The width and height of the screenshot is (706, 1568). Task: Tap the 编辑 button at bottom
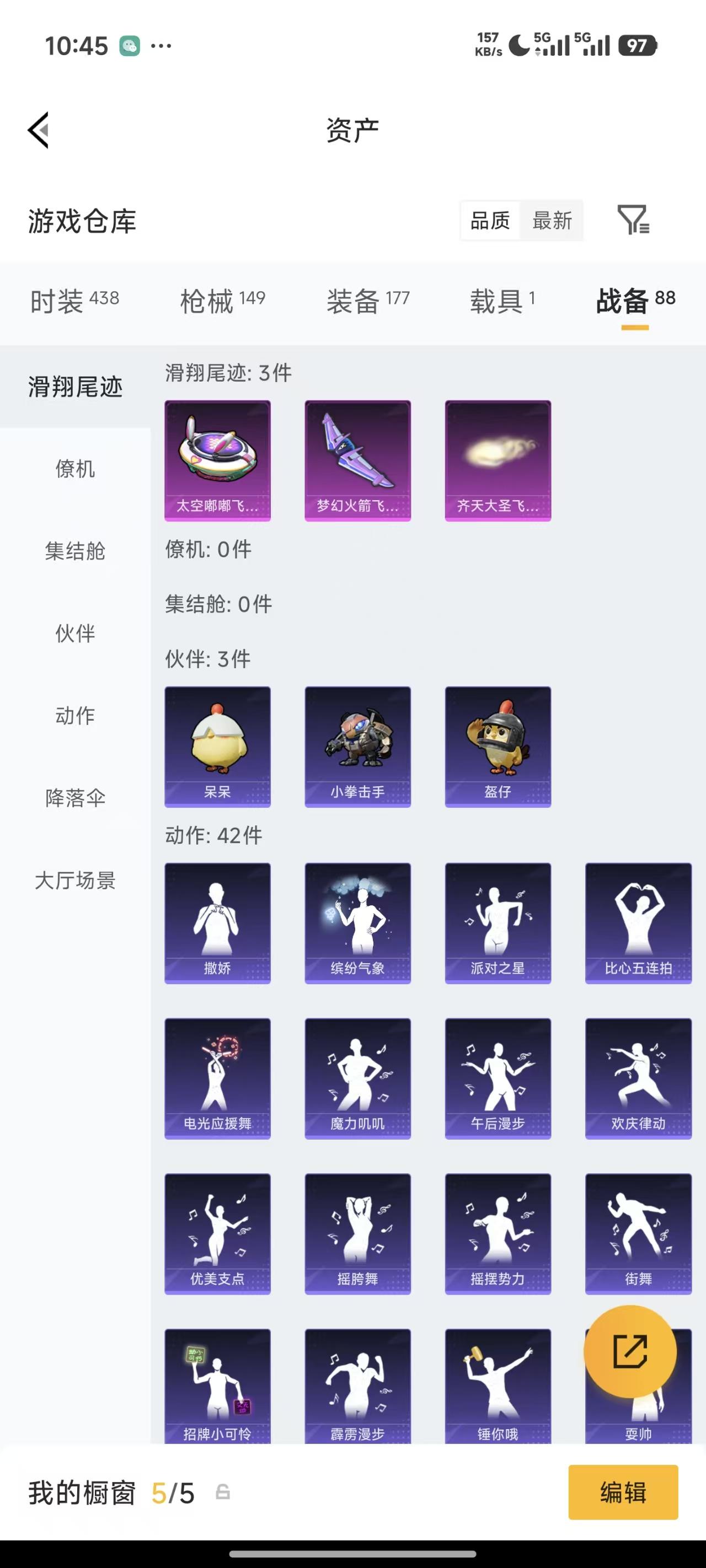(623, 1492)
